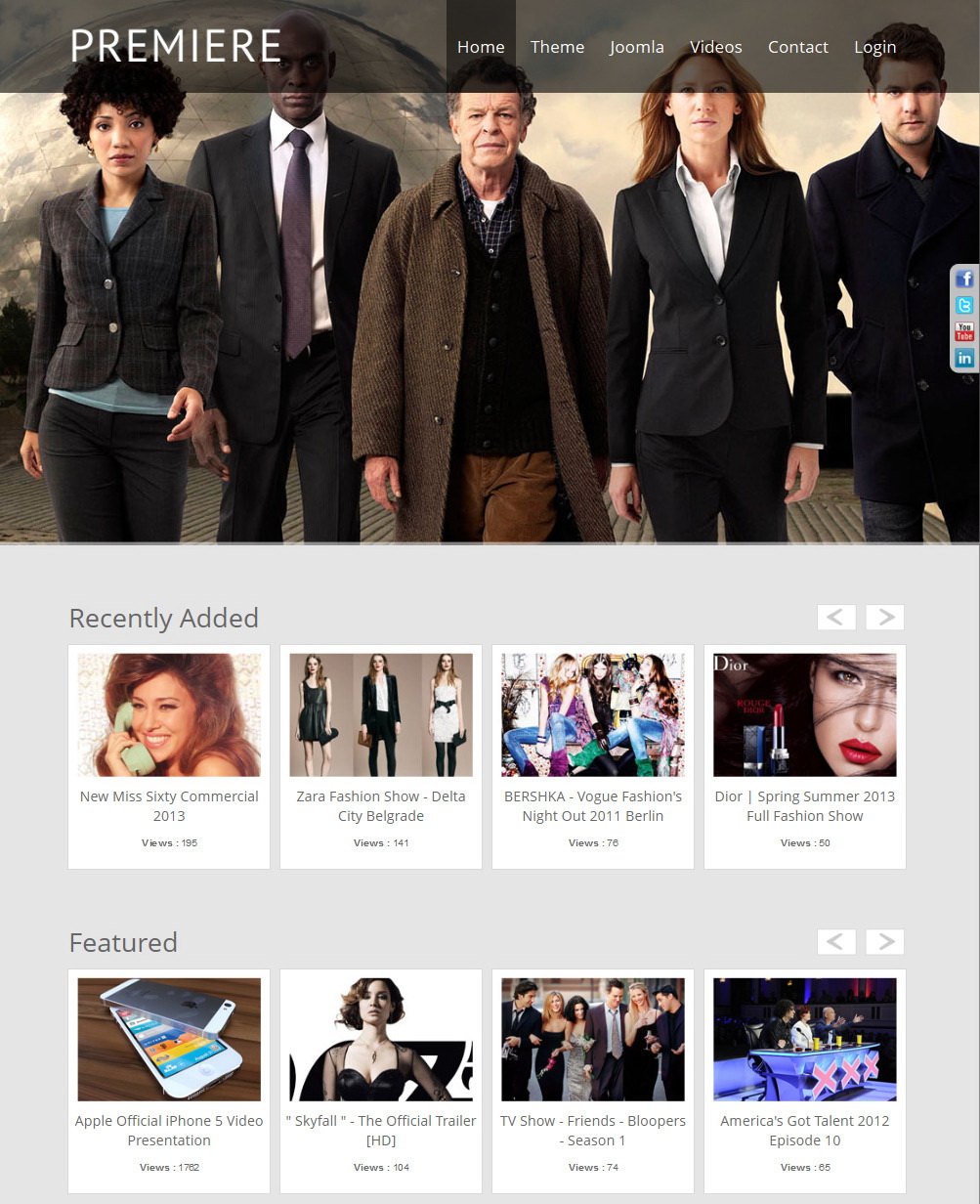Screen dimensions: 980x1204
Task: Open Apple Official iPhone 5 video
Action: click(169, 1040)
